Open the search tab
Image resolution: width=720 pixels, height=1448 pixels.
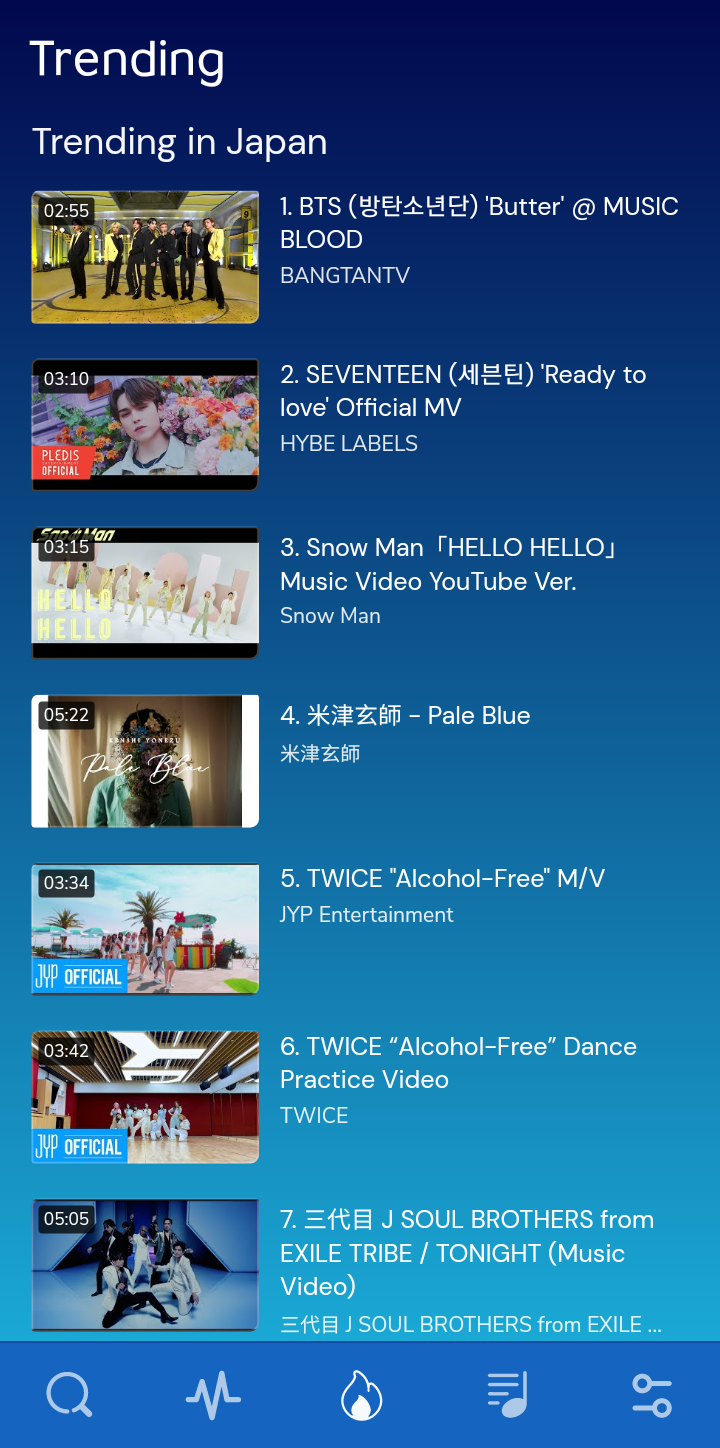69,1395
